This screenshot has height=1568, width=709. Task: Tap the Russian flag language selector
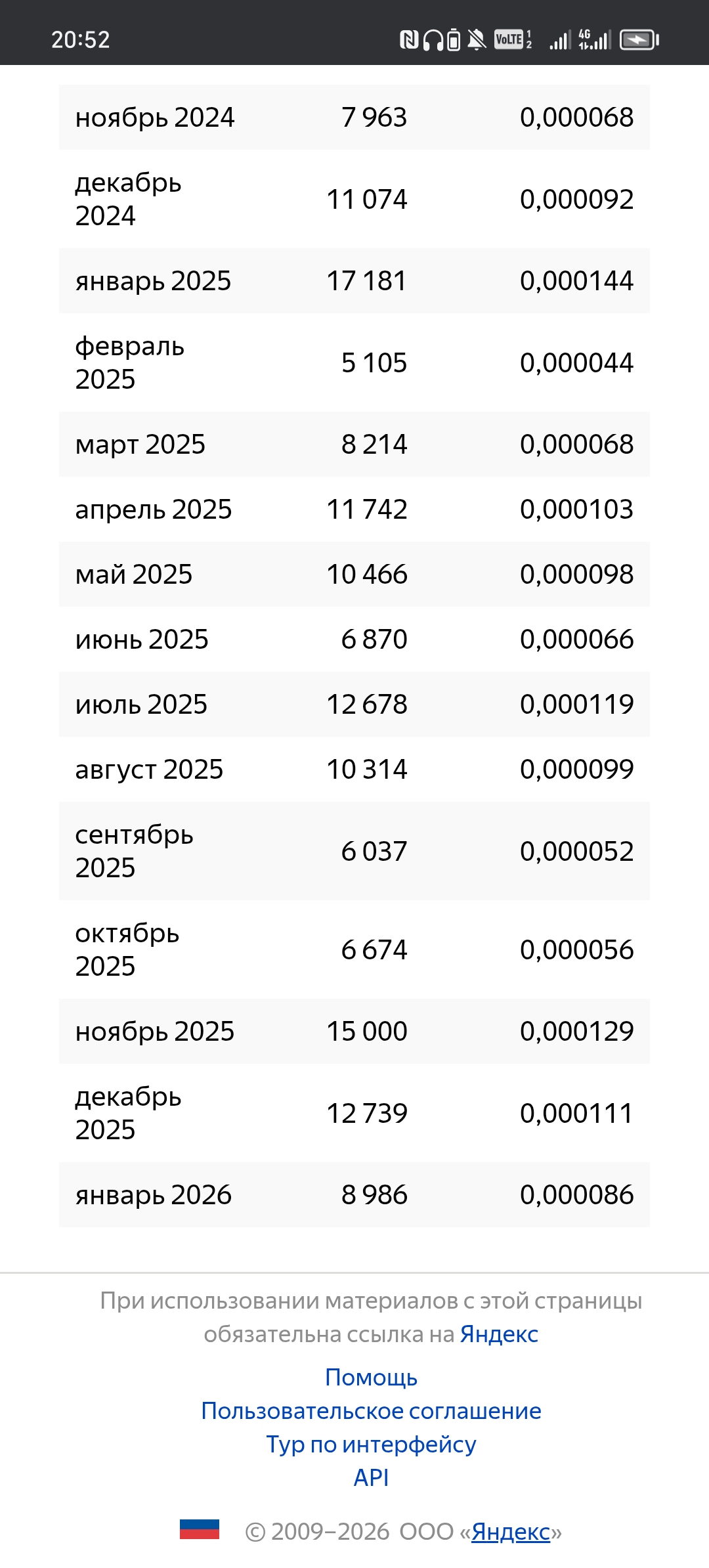[200, 1529]
